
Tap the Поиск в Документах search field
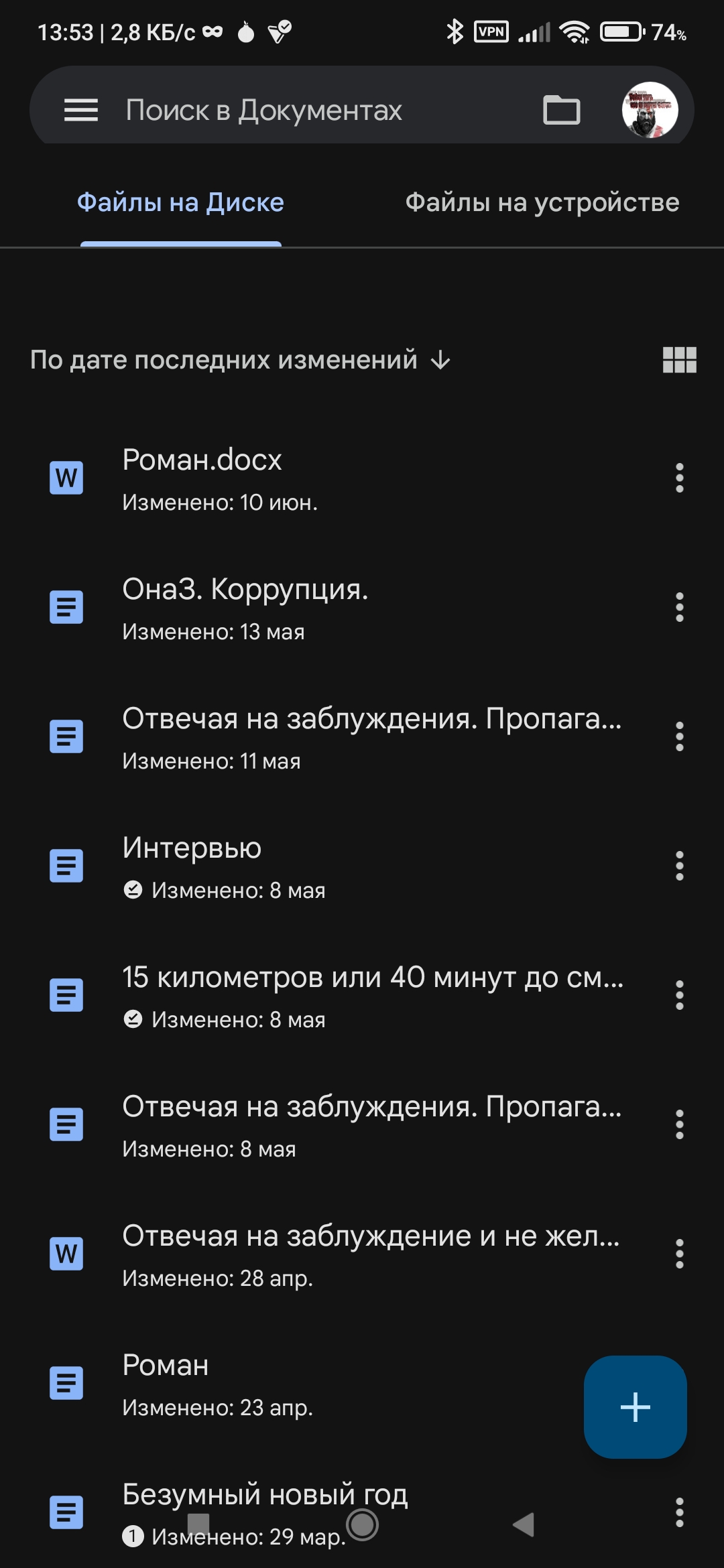[263, 109]
